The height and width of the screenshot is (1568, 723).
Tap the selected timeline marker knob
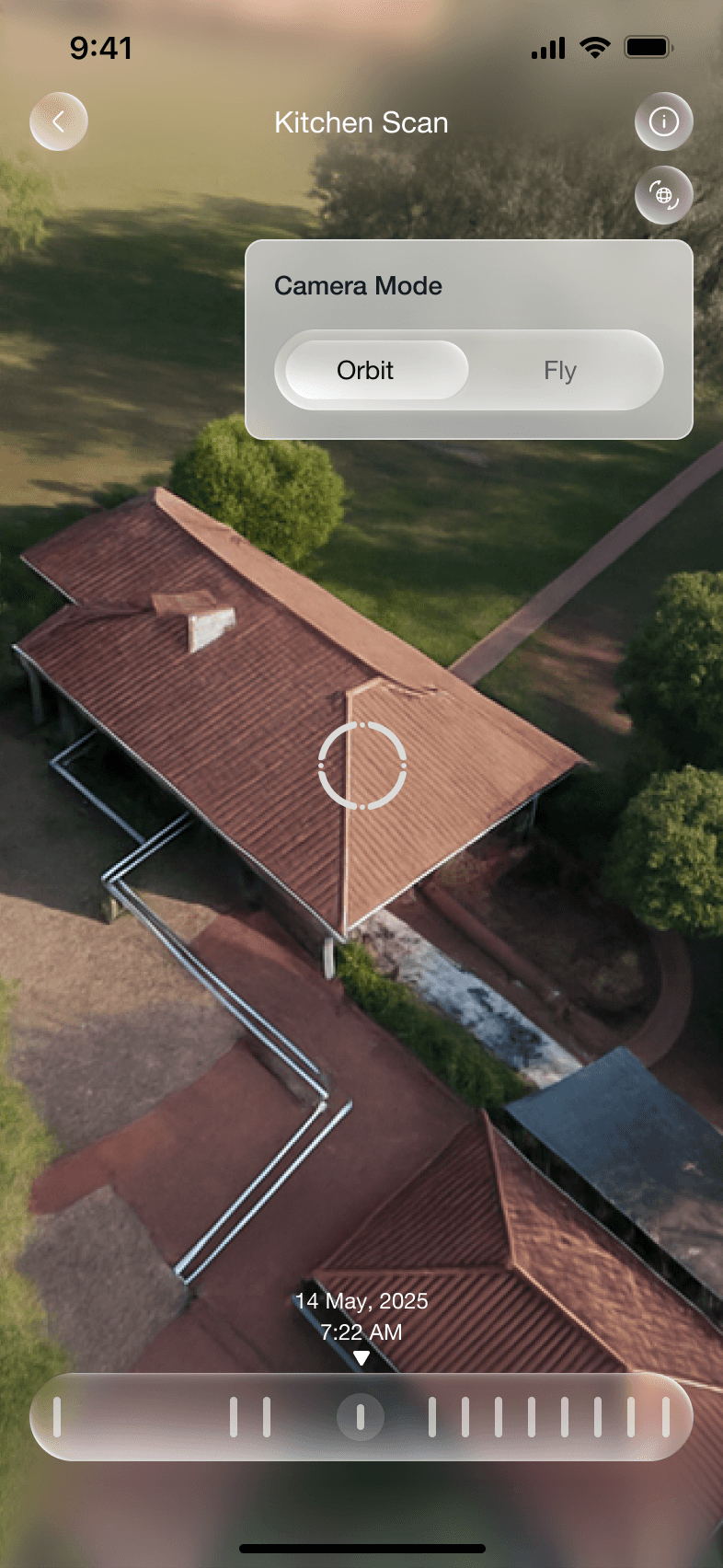[x=361, y=1417]
